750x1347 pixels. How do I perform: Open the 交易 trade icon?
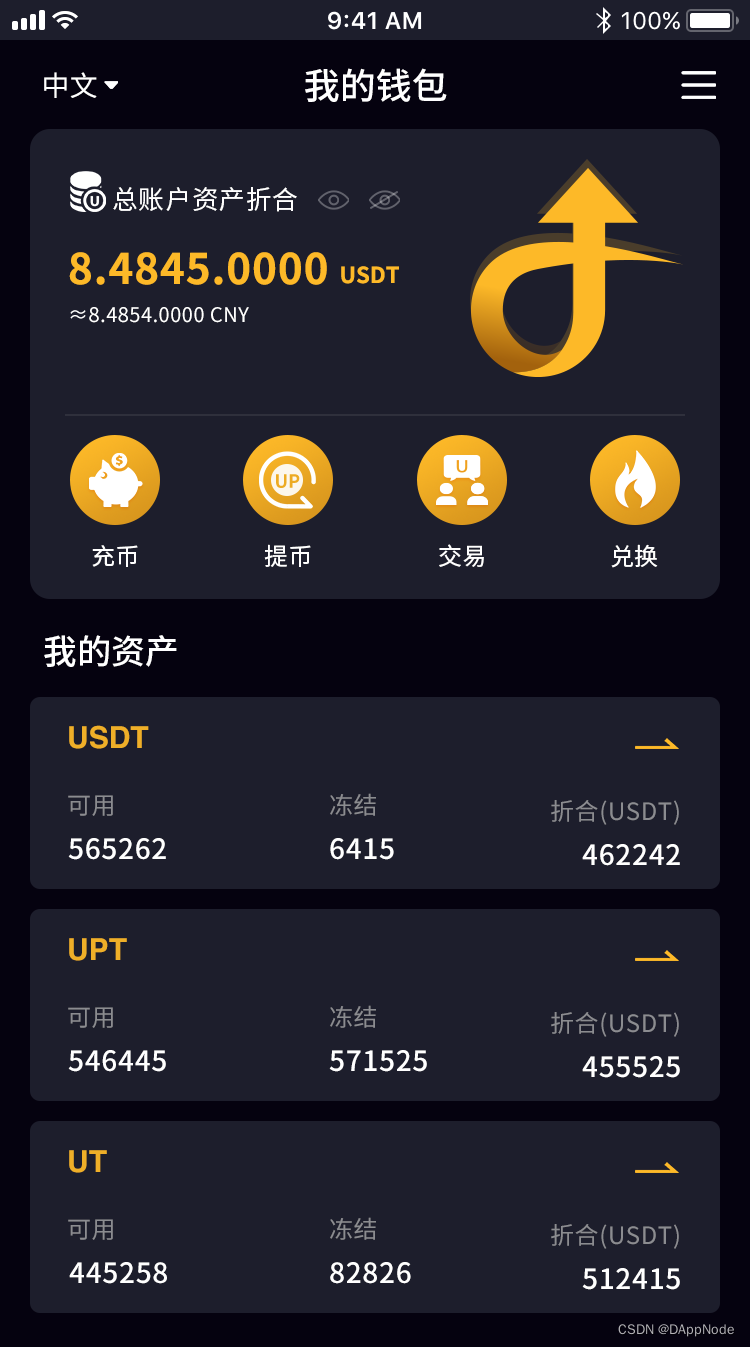461,479
